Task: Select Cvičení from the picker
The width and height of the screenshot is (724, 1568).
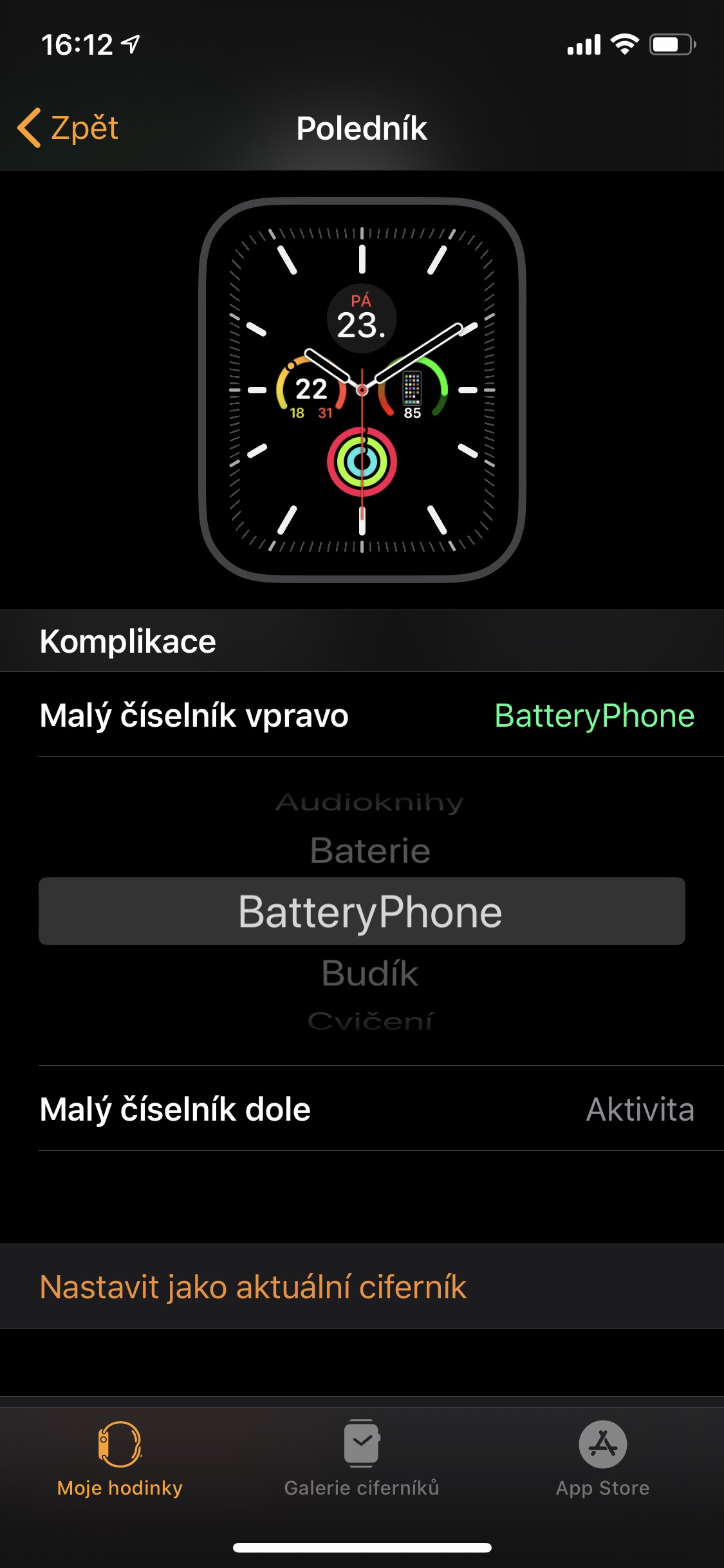Action: tap(369, 1021)
